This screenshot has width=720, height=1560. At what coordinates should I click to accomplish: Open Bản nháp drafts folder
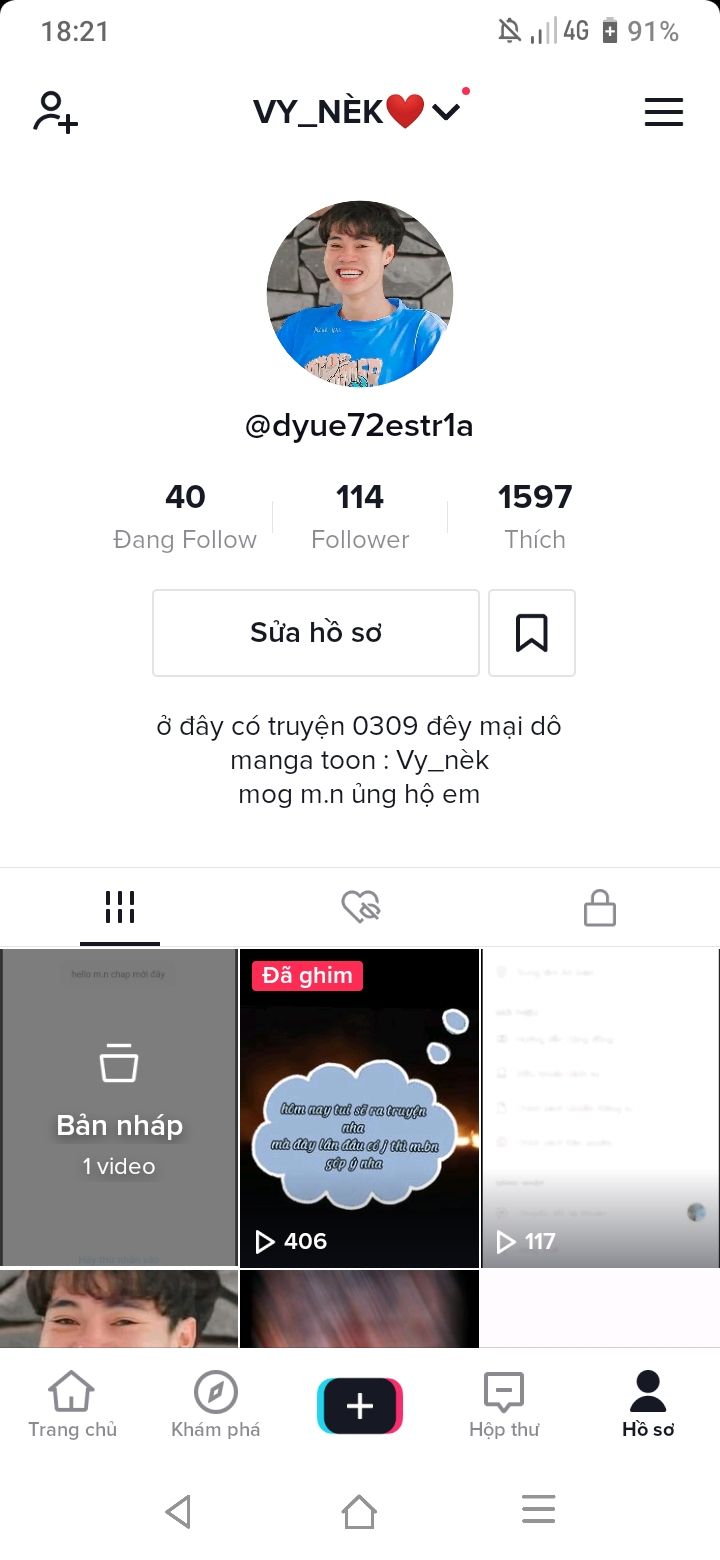pos(119,1107)
